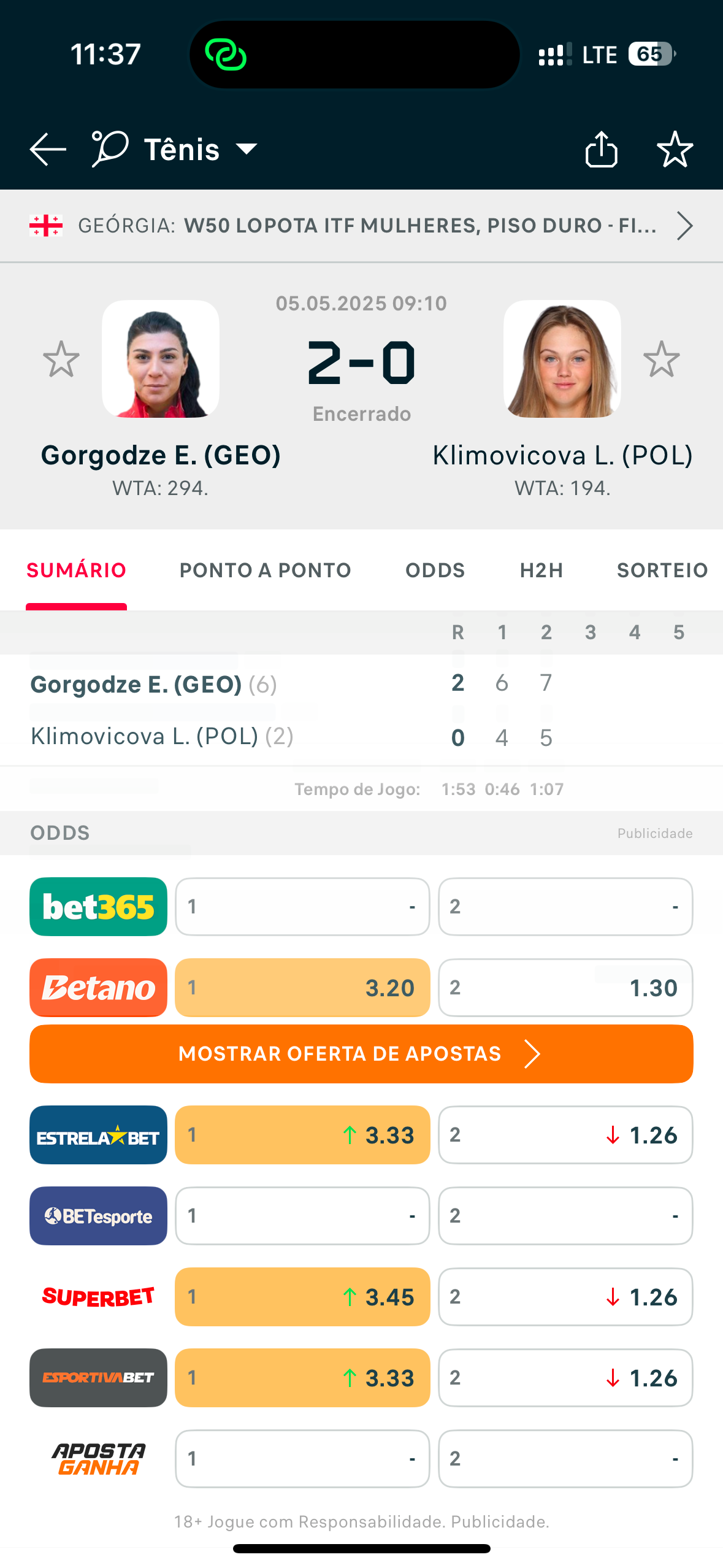The image size is (723, 1568).
Task: Favorite player Gorgodze E. with star
Action: click(61, 359)
